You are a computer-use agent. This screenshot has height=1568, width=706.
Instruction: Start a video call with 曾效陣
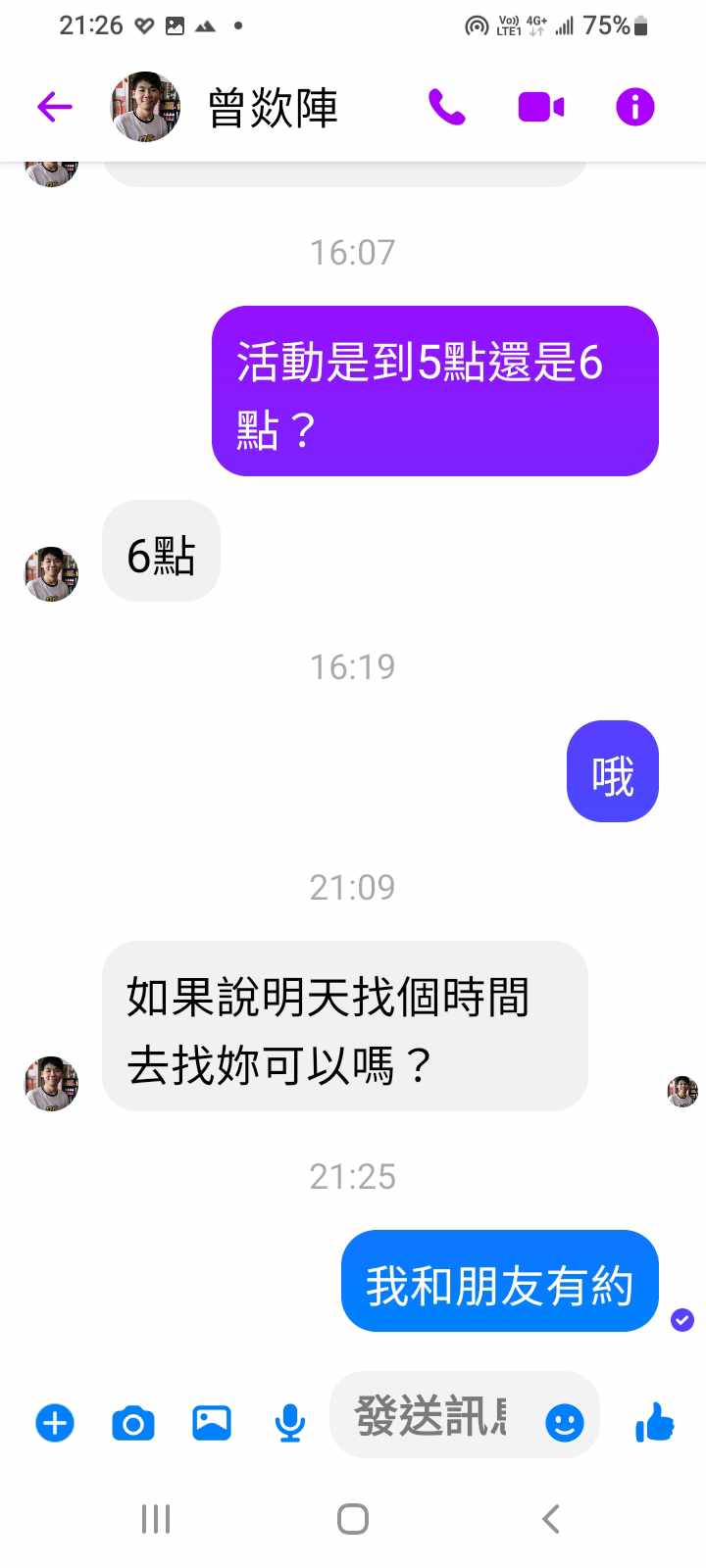coord(540,107)
